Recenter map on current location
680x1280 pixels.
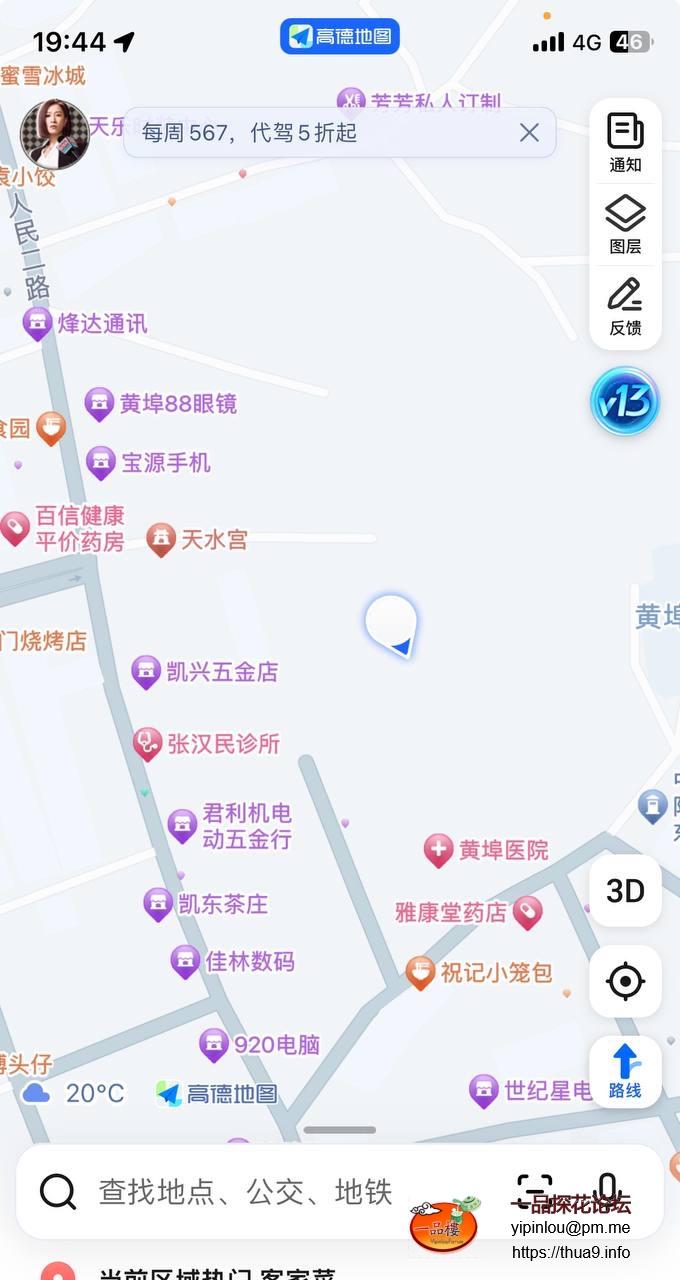click(625, 981)
